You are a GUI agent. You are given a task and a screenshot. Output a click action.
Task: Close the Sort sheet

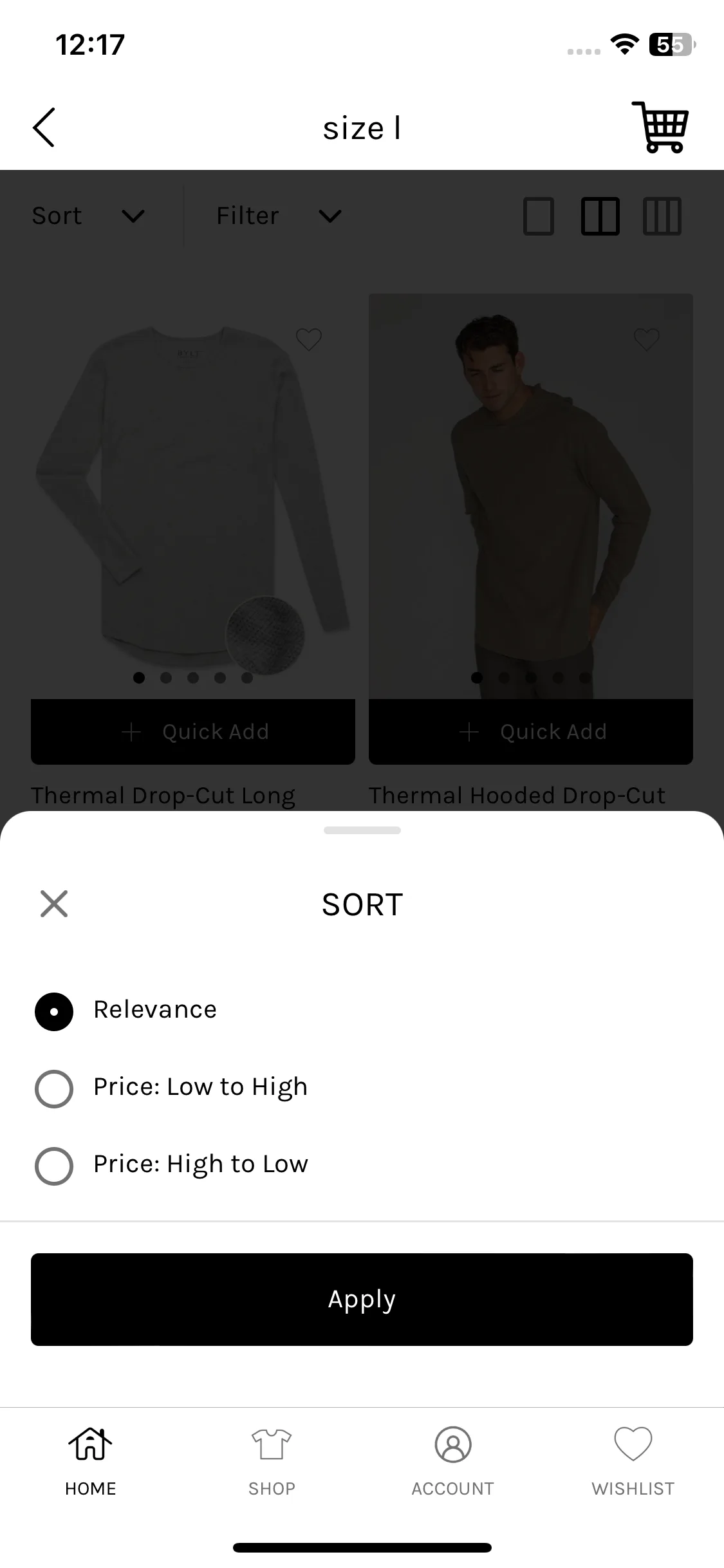(x=54, y=904)
